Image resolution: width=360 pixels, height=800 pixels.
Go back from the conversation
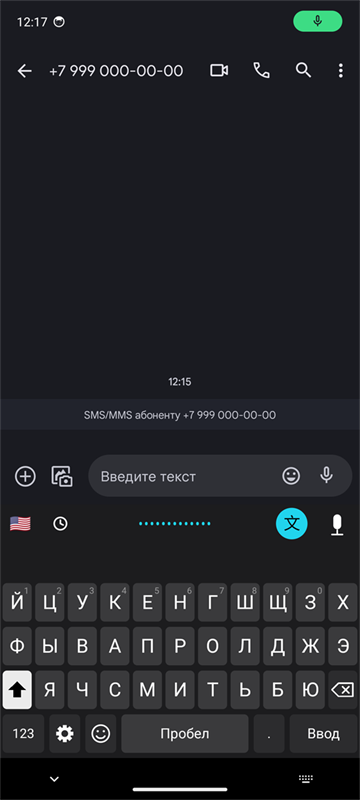(24, 71)
